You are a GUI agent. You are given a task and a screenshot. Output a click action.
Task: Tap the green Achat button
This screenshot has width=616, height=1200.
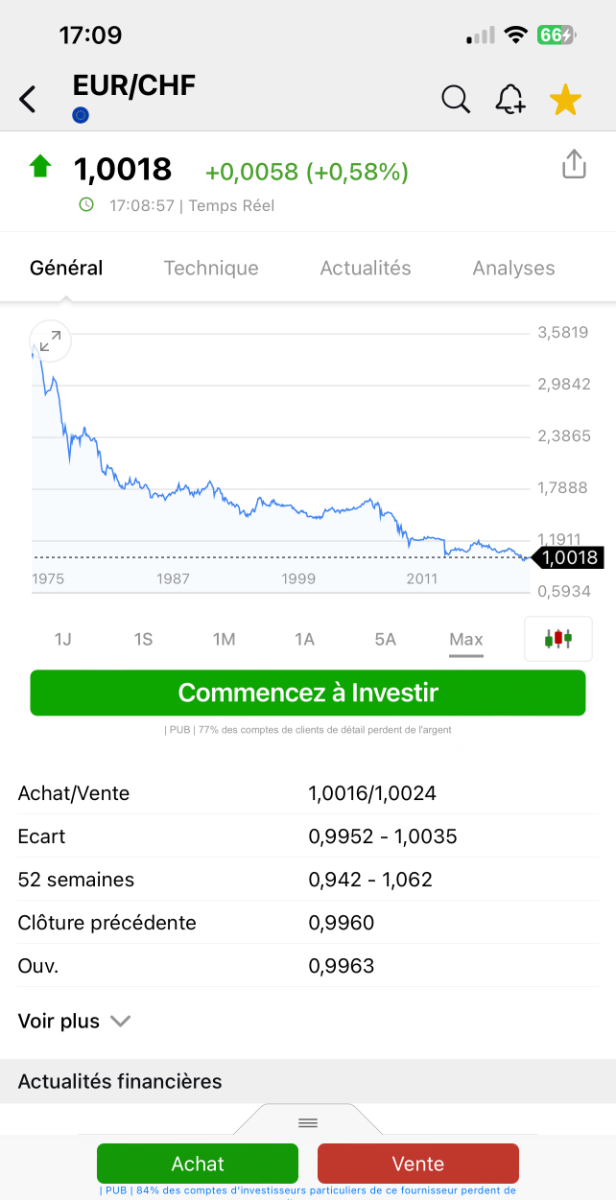click(x=198, y=1164)
